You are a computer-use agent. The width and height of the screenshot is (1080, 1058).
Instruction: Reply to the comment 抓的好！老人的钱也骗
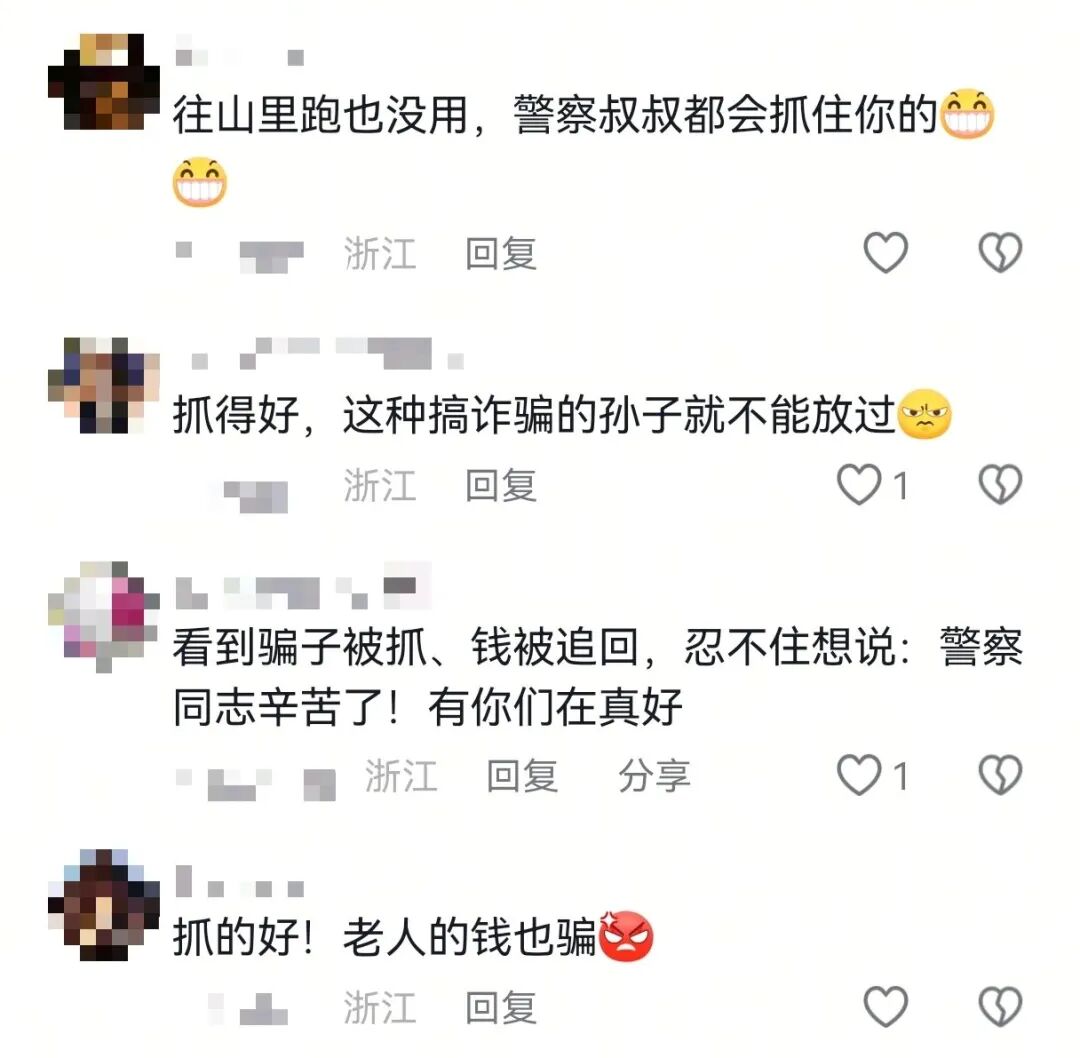point(501,1007)
